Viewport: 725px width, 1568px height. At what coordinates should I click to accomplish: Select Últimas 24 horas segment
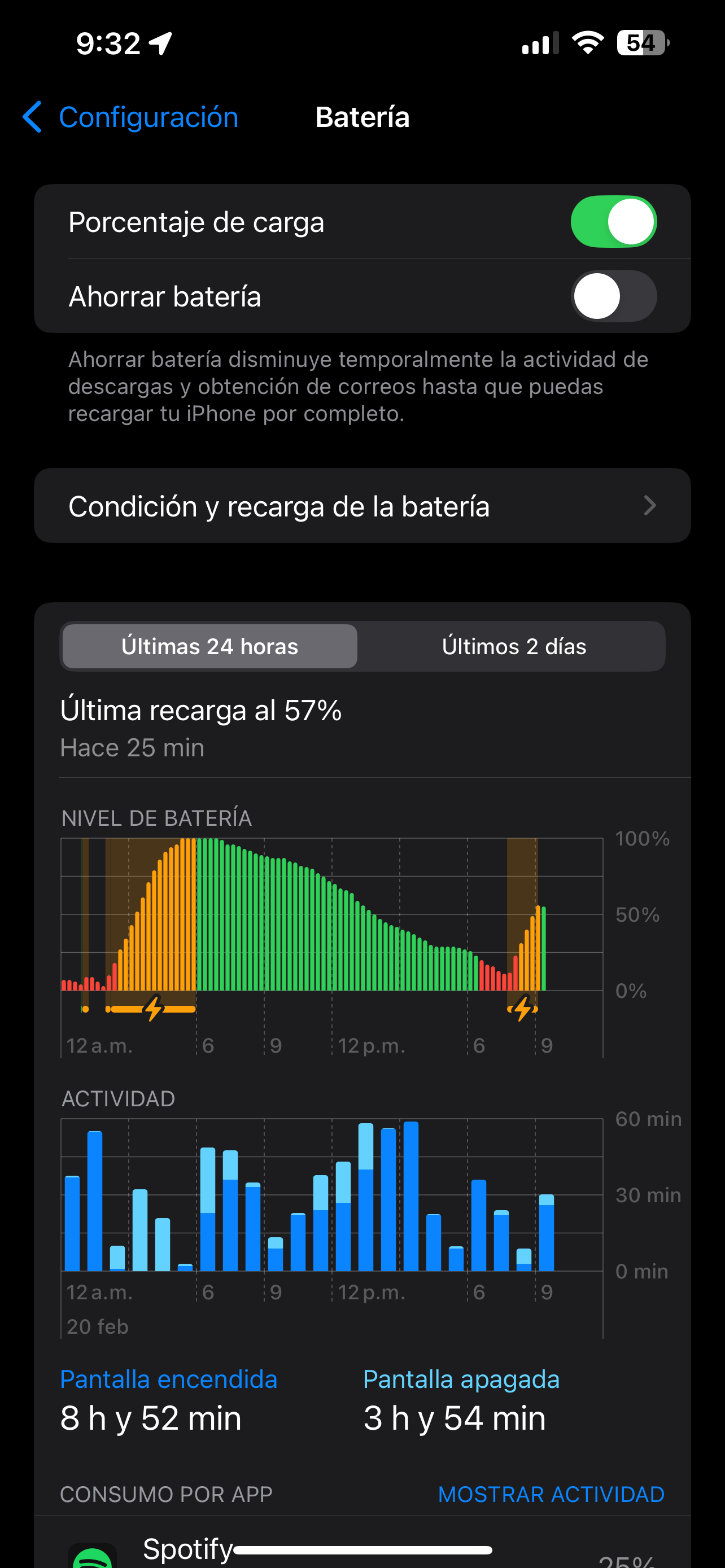tap(210, 646)
